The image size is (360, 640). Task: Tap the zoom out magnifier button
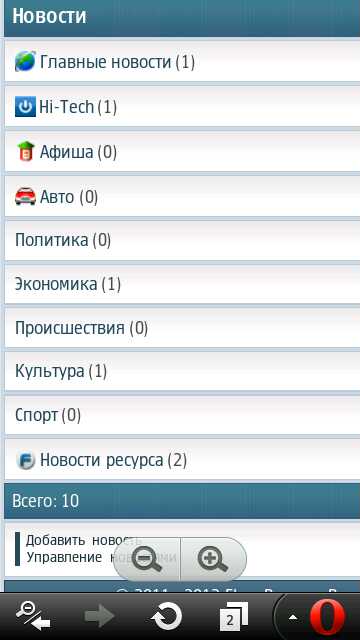(146, 559)
